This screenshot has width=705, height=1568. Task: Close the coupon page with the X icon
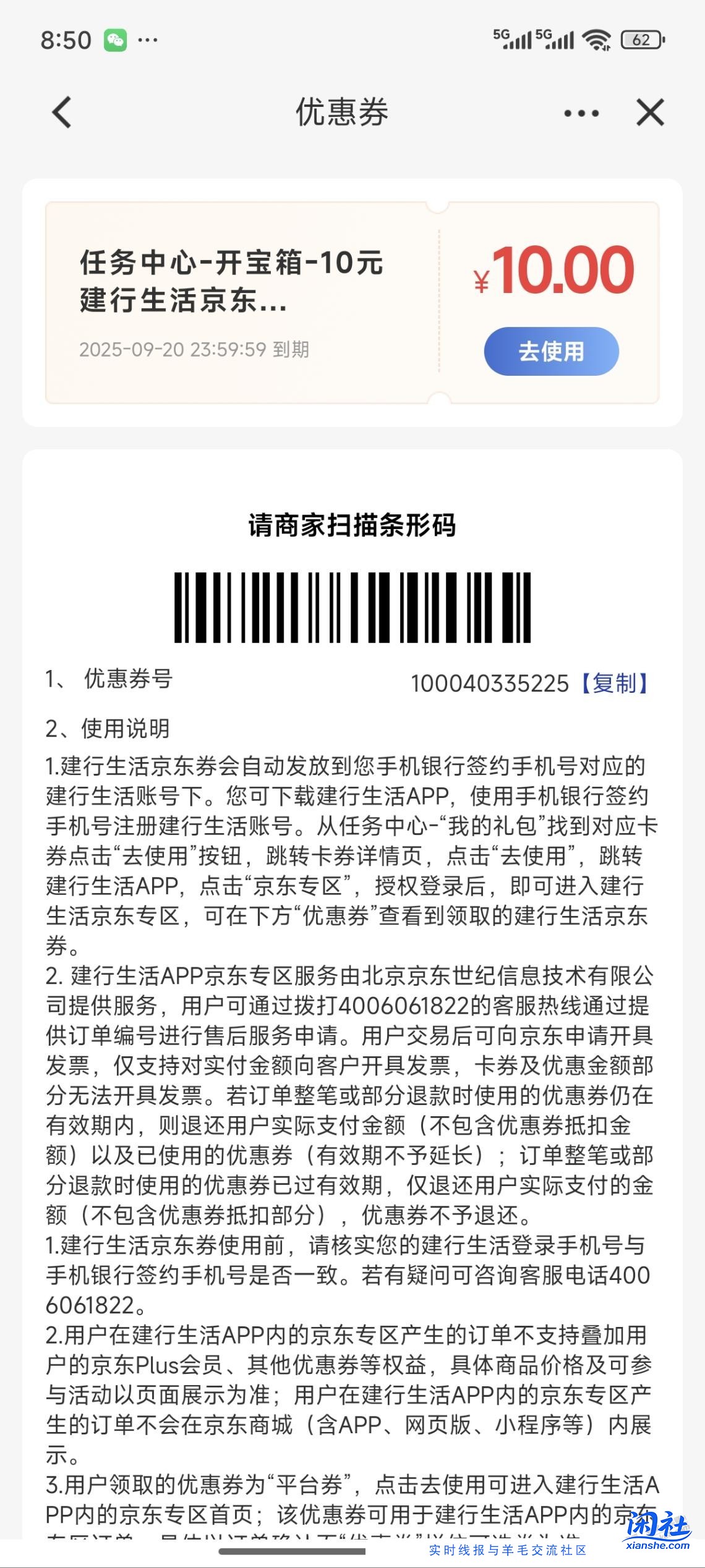[649, 114]
